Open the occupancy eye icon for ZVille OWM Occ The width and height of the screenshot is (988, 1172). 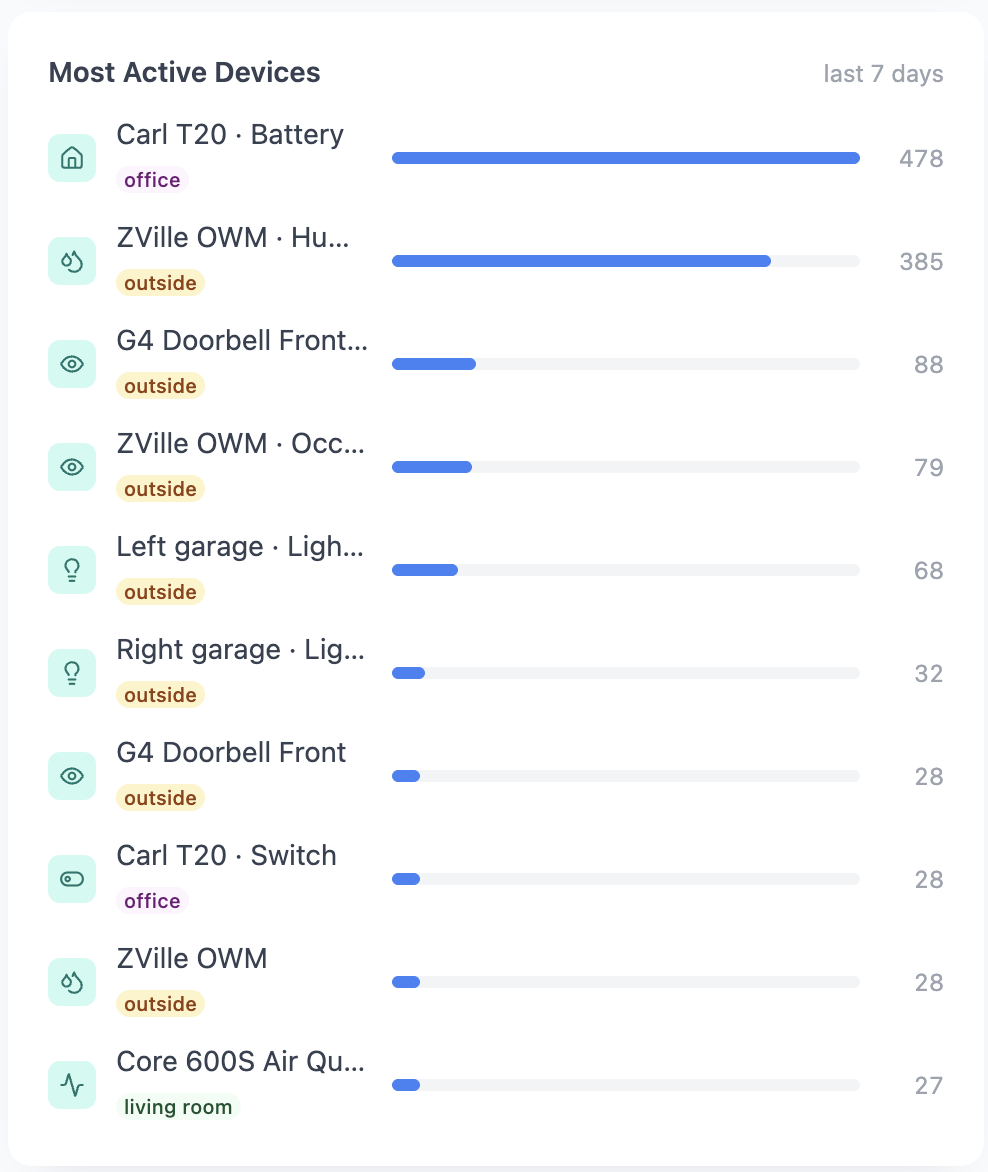pyautogui.click(x=71, y=466)
